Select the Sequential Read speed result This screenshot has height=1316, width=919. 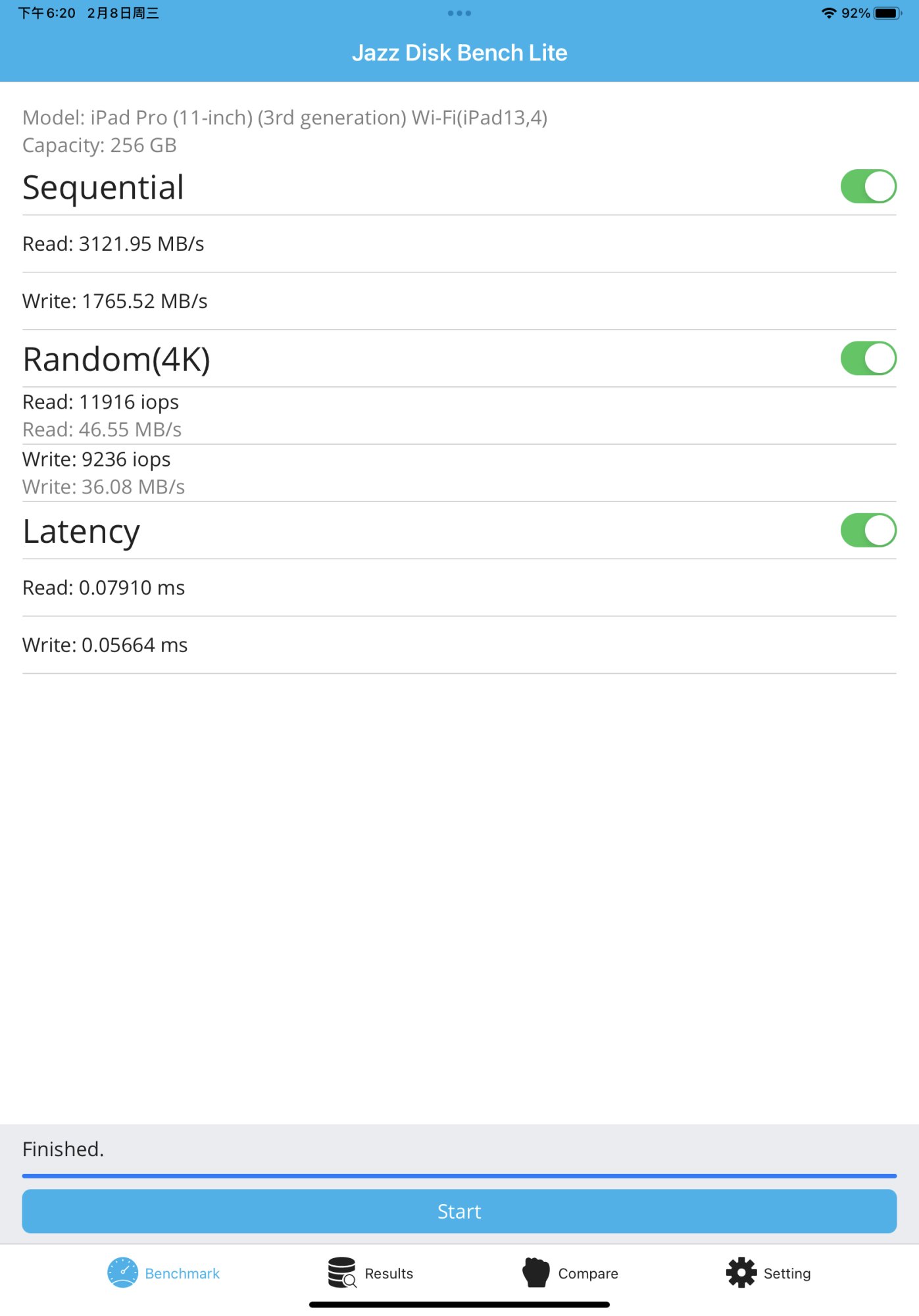(x=113, y=243)
